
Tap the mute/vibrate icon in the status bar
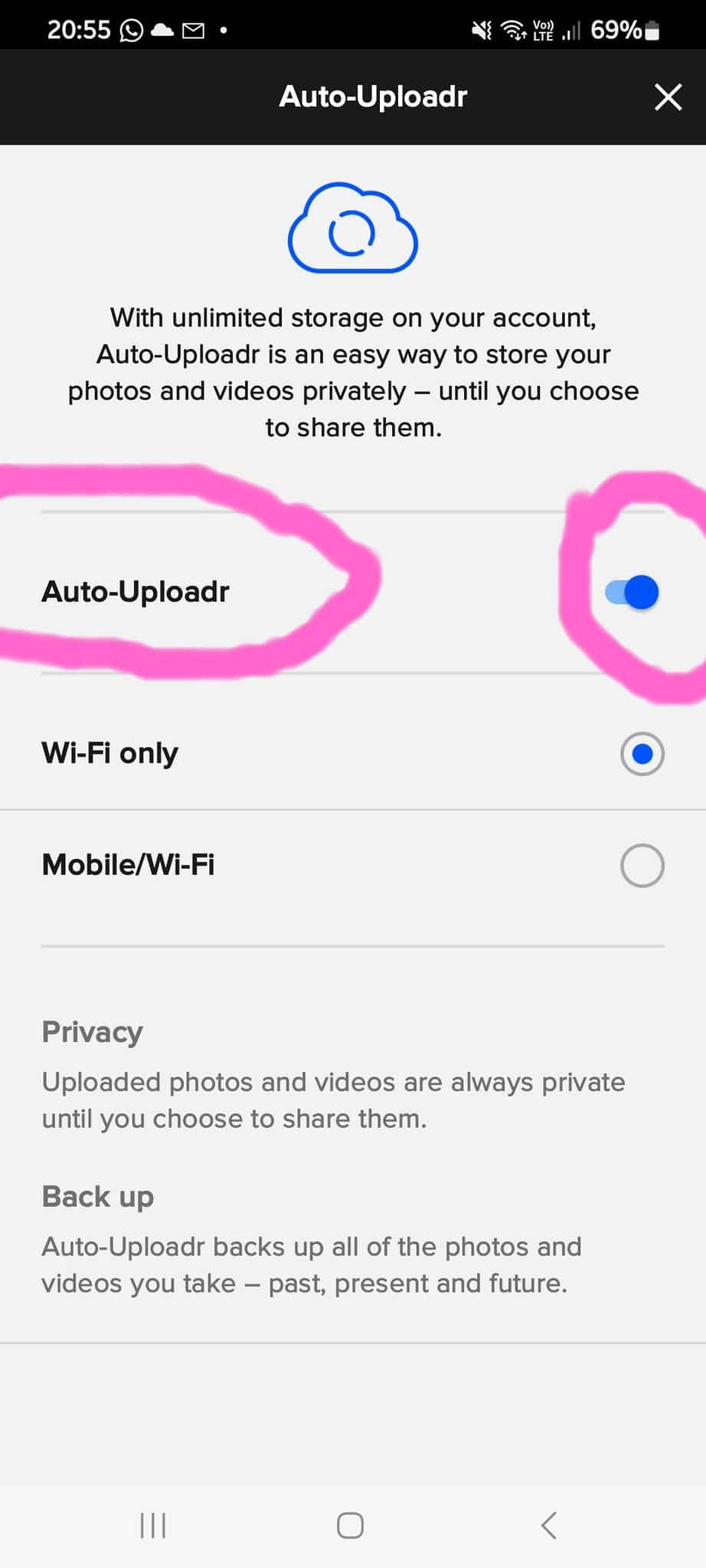tap(480, 30)
